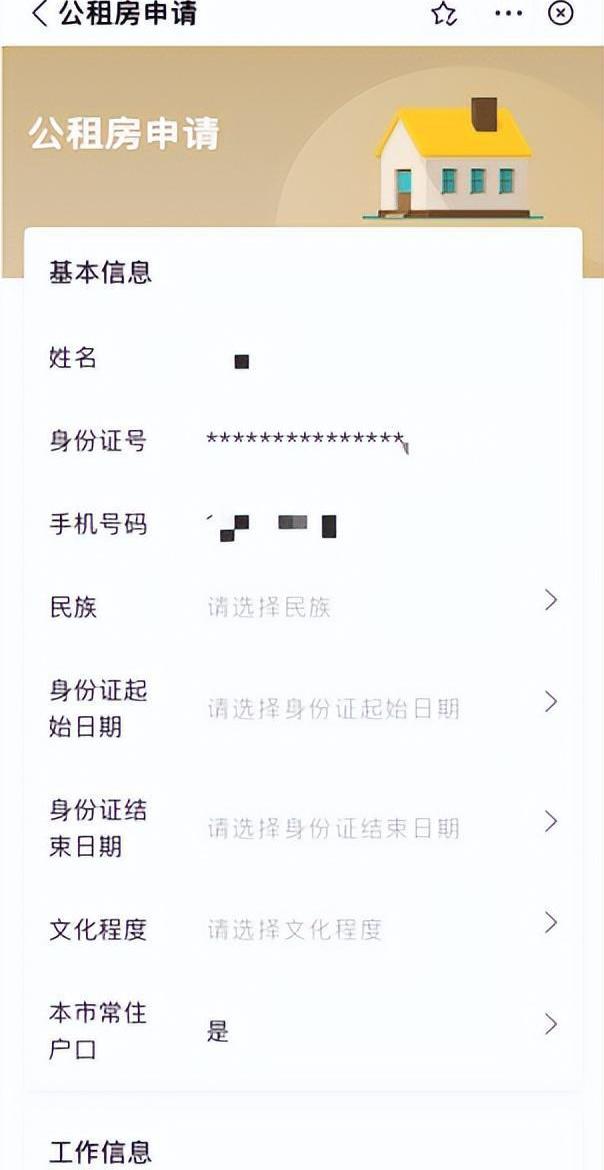The width and height of the screenshot is (604, 1170).
Task: Go back from 公租房申请 page
Action: click(40, 14)
